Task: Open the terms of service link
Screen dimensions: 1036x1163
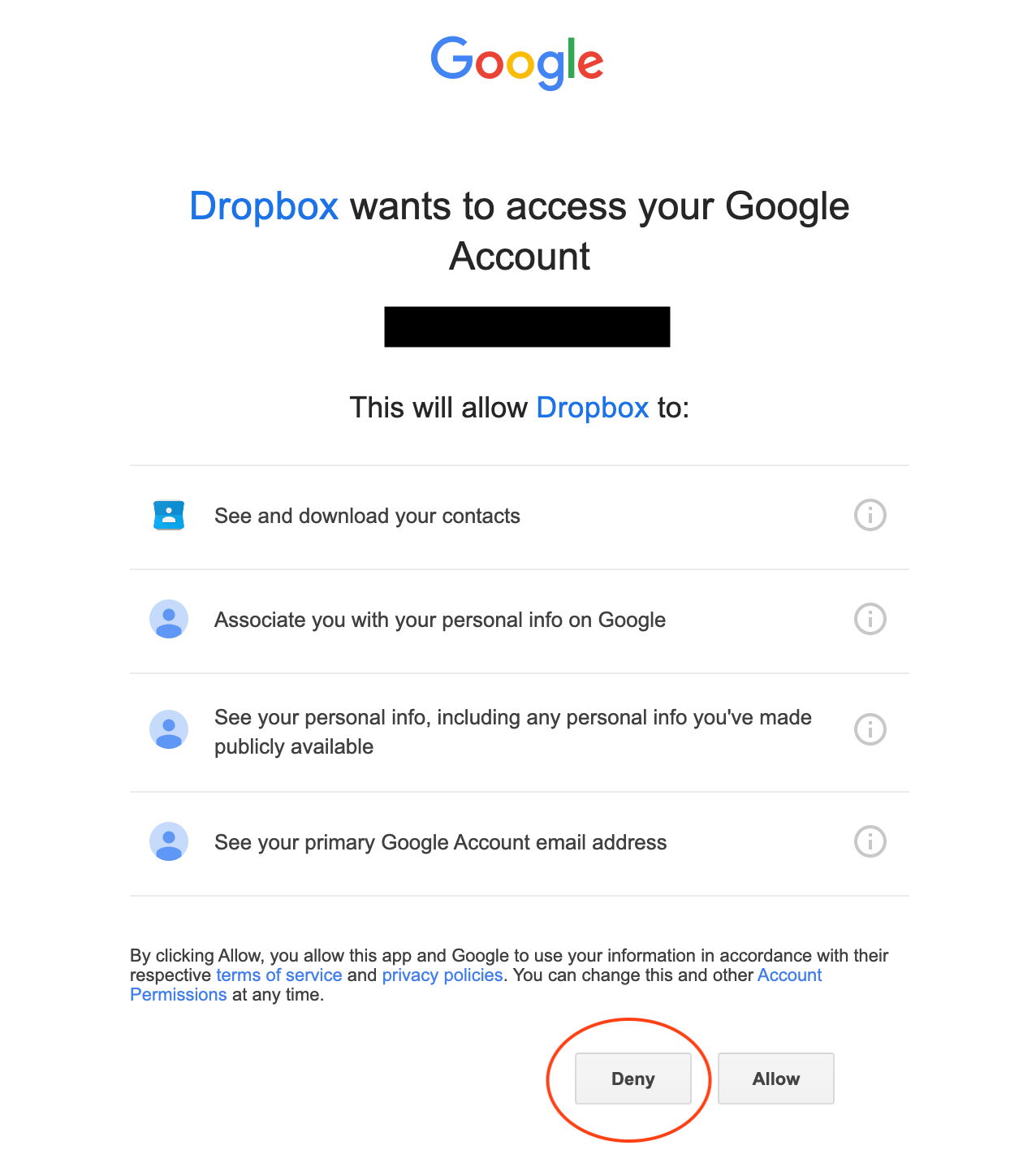Action: [278, 975]
